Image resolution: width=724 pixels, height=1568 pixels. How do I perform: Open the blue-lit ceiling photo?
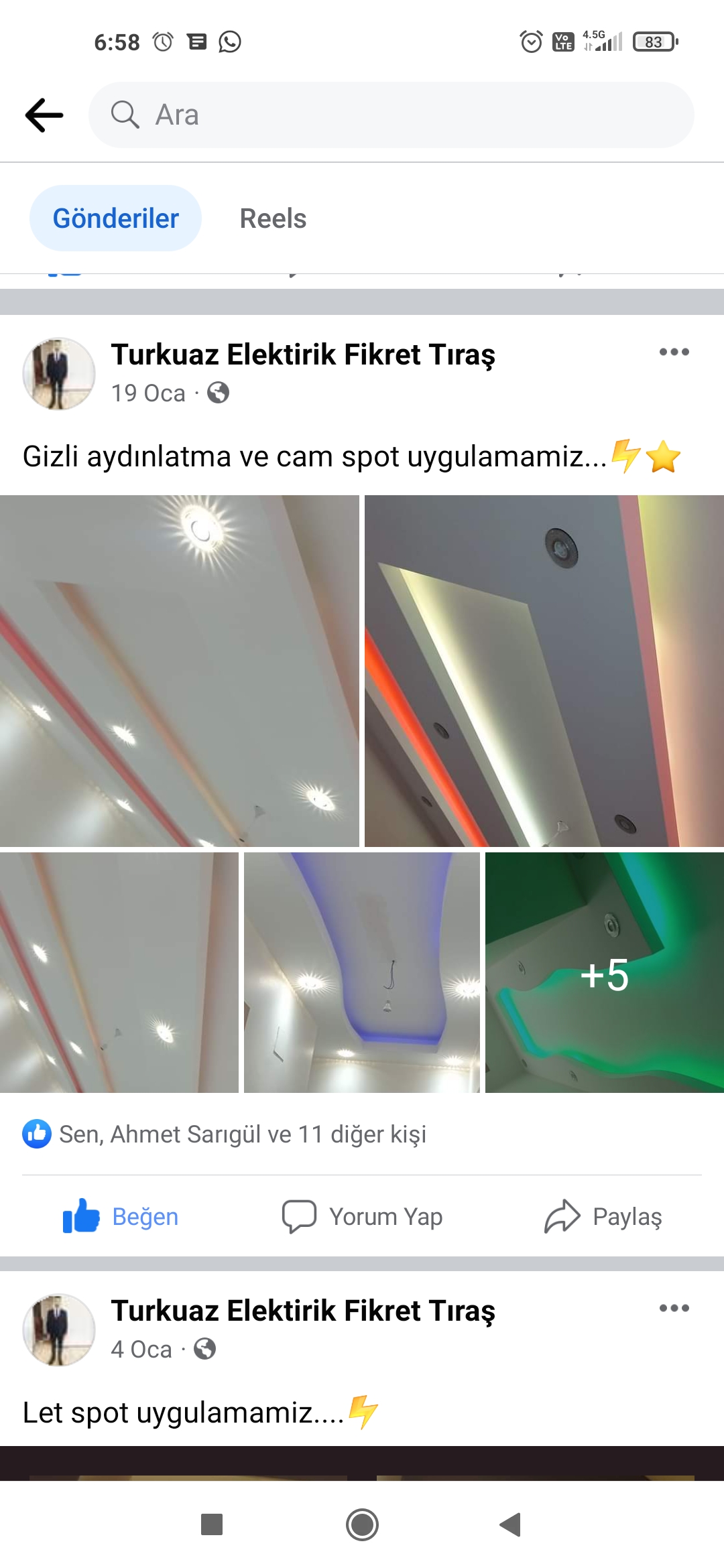(x=362, y=972)
